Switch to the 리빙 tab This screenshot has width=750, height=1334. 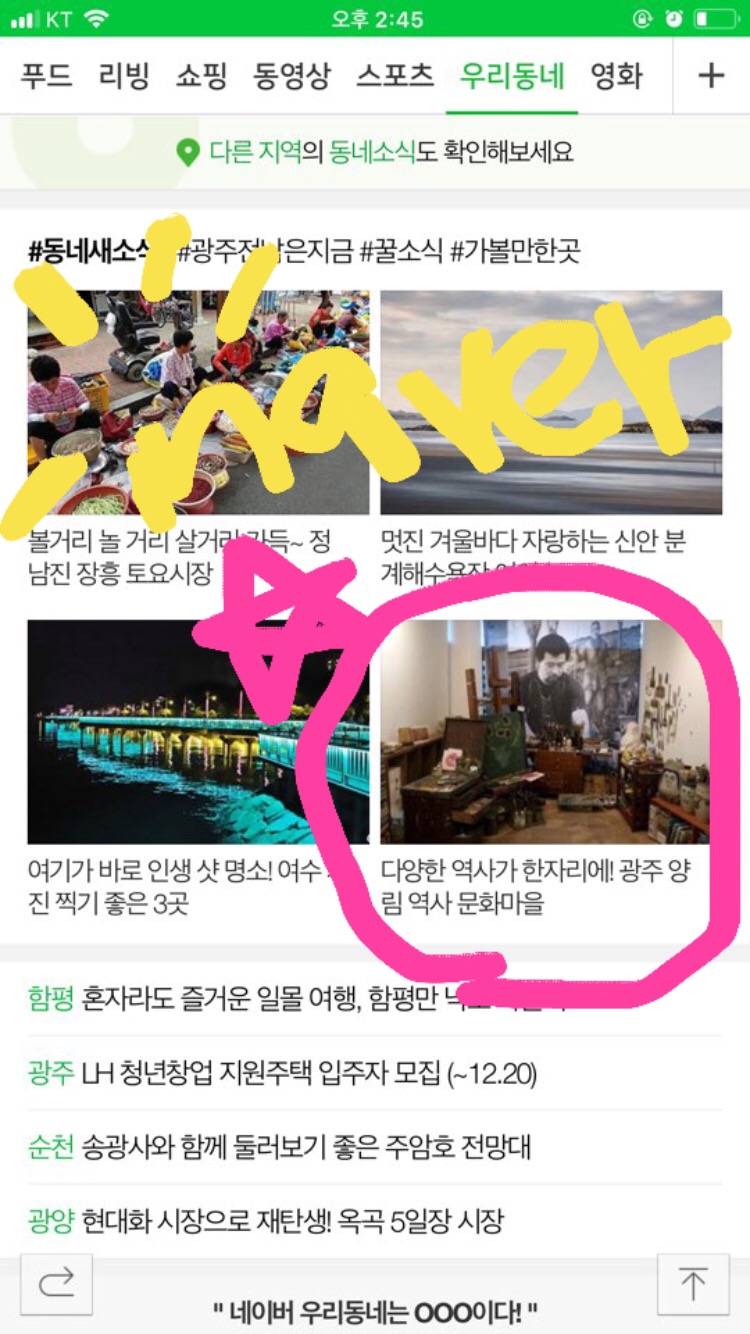coord(124,76)
